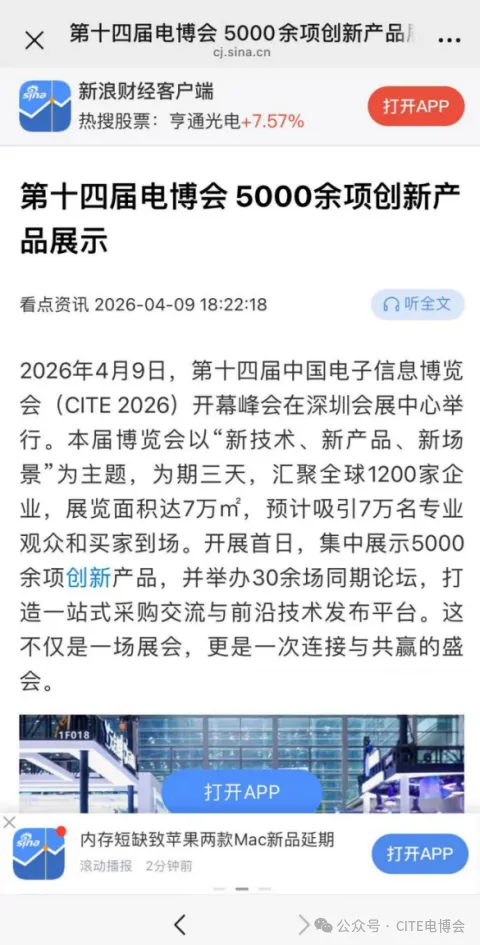Tap the floating 打开APP button over the photo
This screenshot has width=480, height=945.
coord(242,791)
